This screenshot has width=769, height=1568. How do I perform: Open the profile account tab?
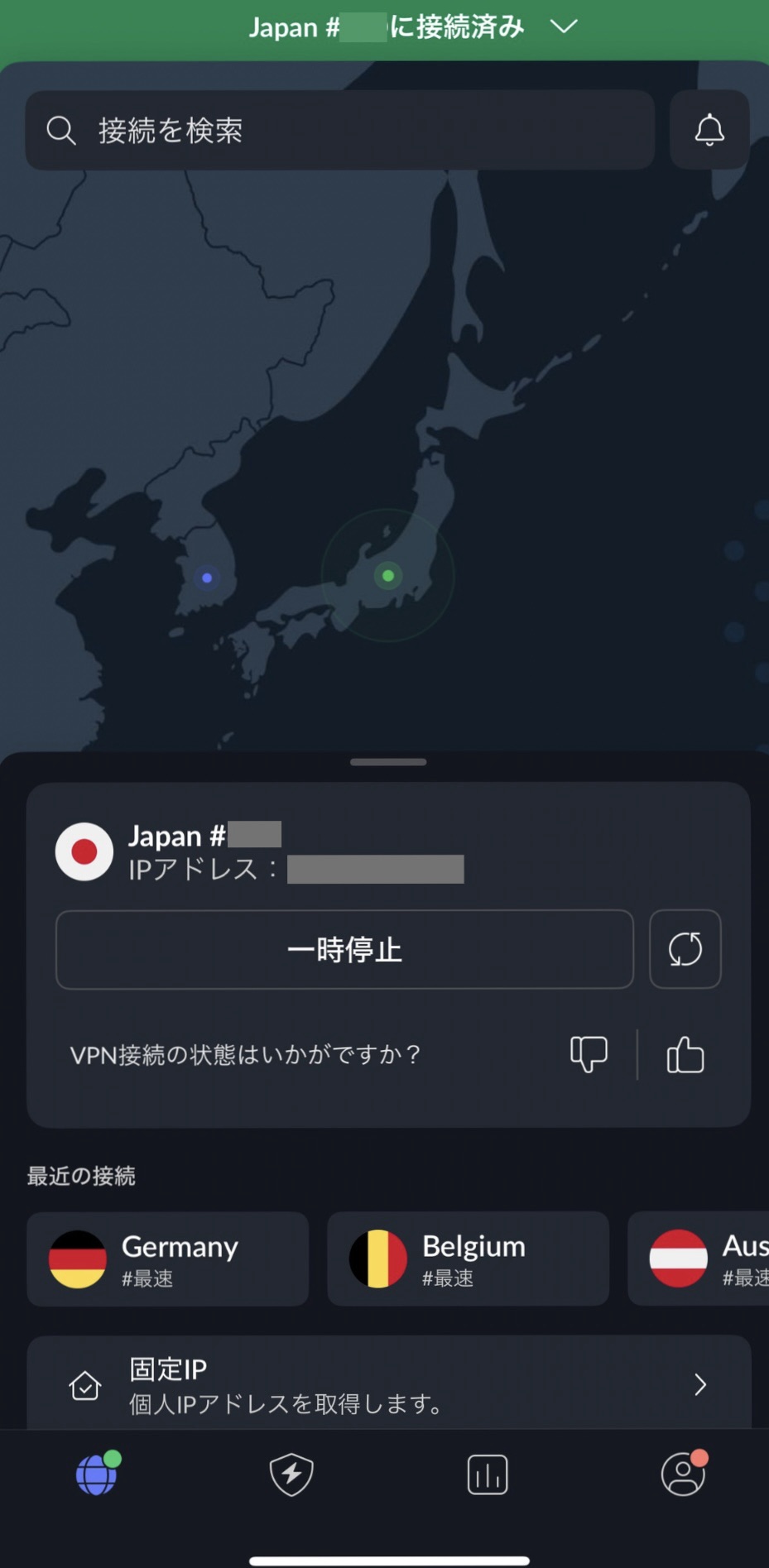coord(683,1474)
